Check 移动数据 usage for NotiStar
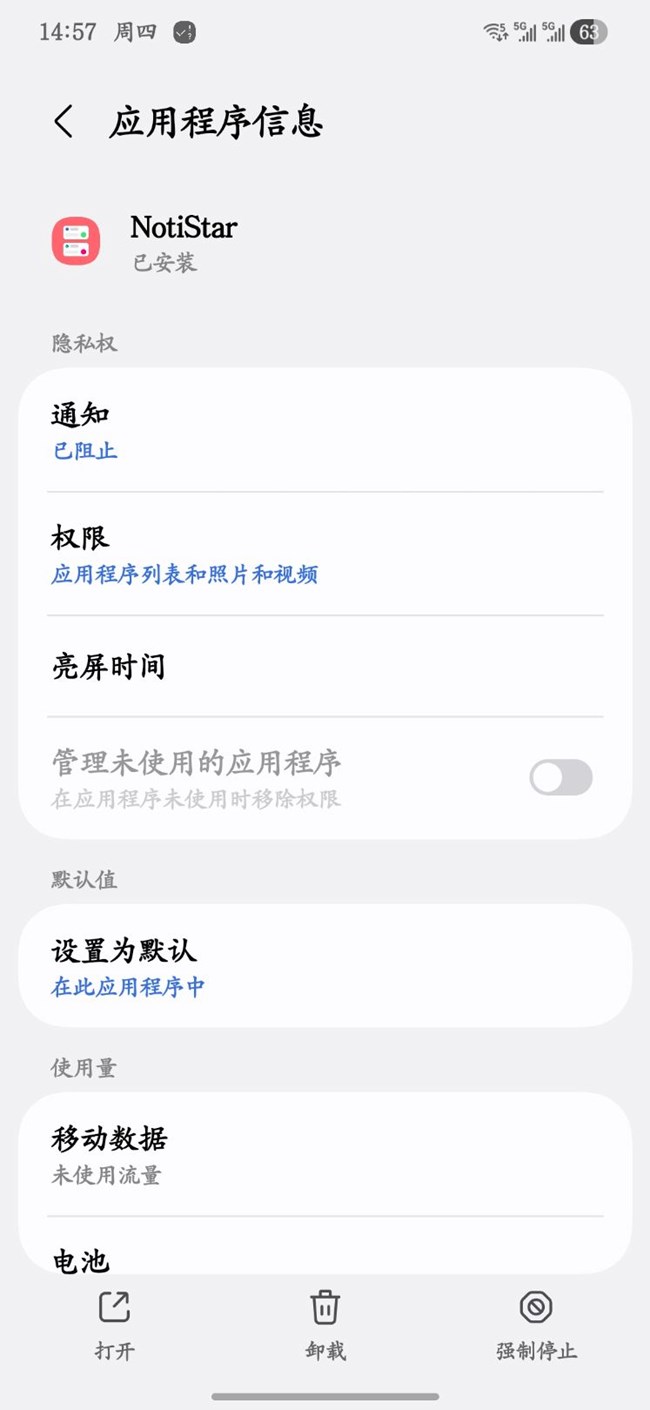 (x=325, y=1154)
